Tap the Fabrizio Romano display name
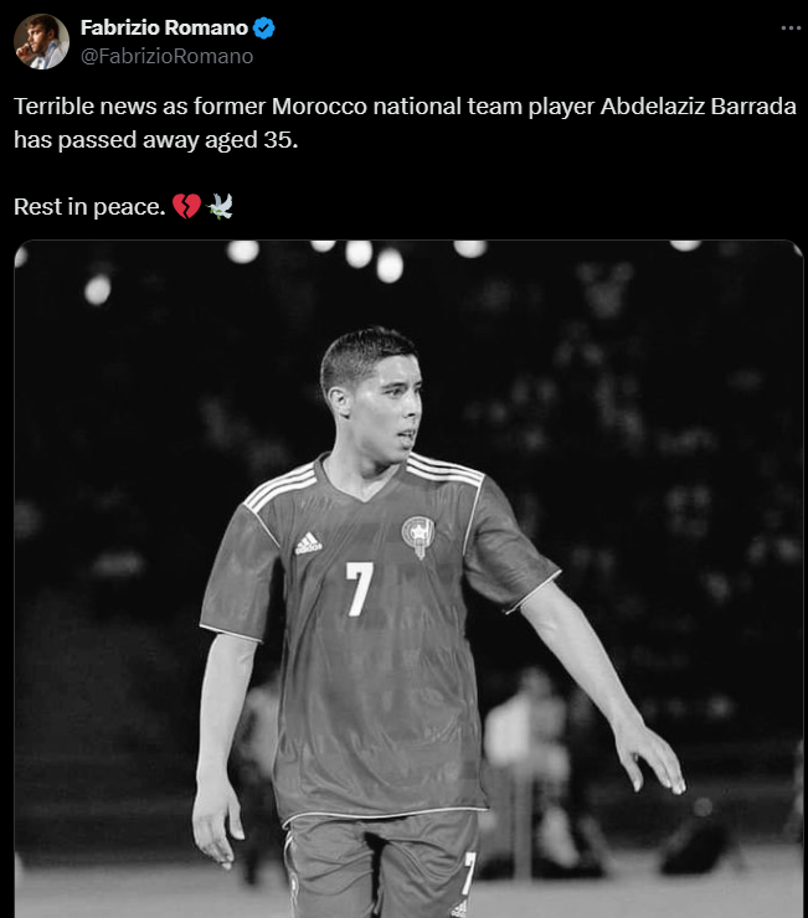808x918 pixels. click(x=164, y=29)
